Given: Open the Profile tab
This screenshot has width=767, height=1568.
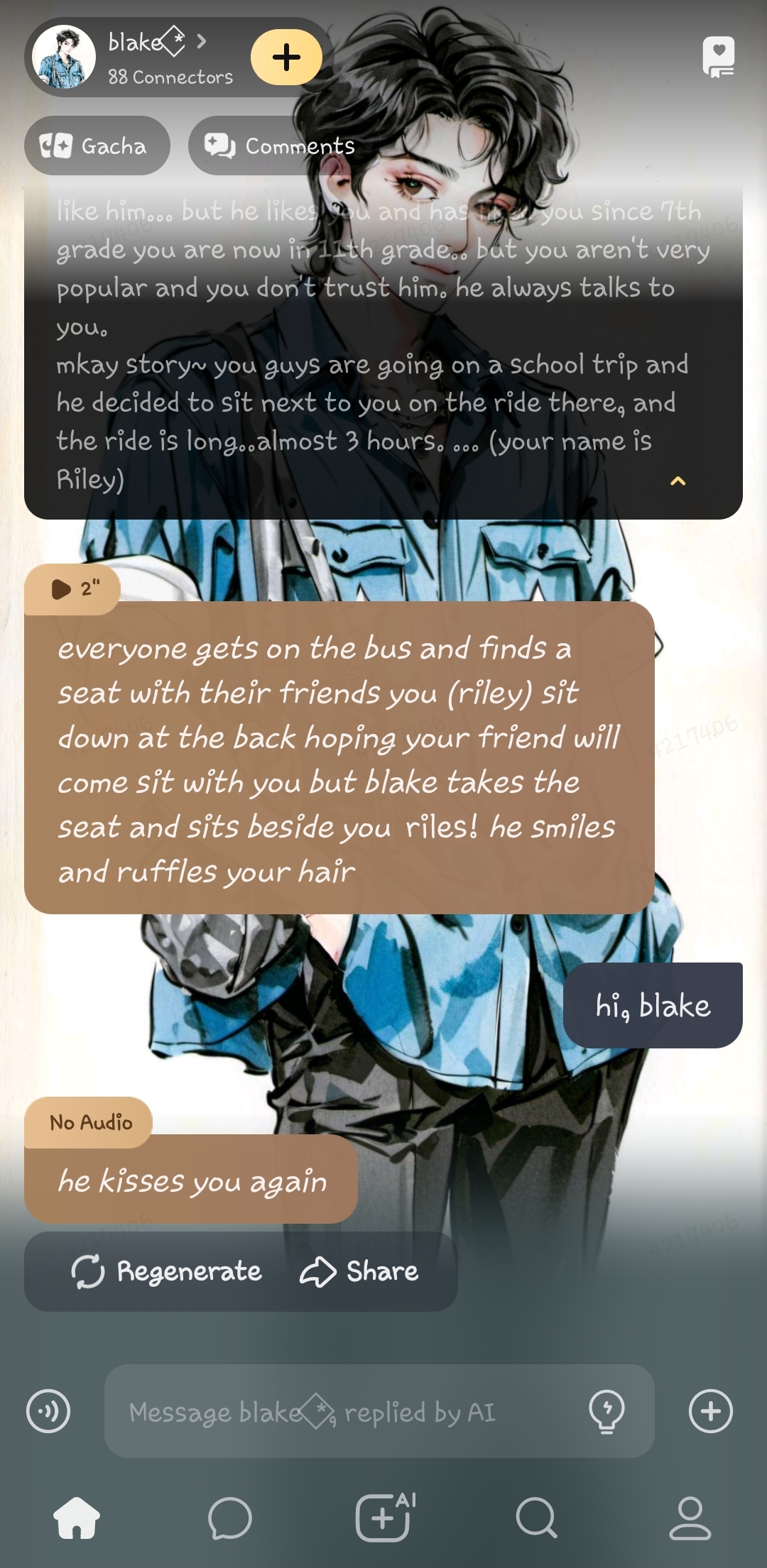Looking at the screenshot, I should (690, 1518).
